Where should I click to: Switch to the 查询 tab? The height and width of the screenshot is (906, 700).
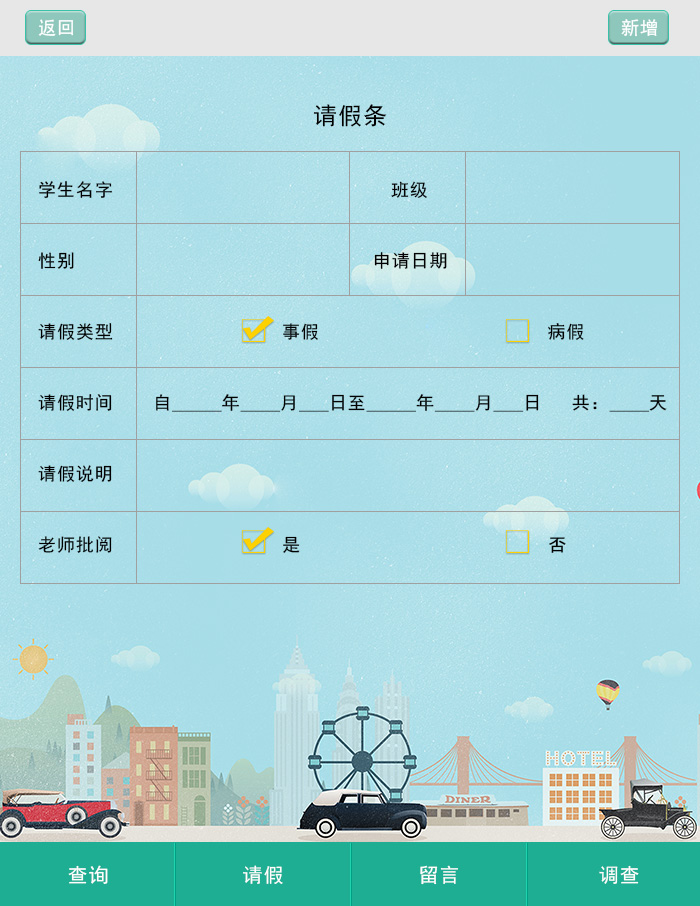88,875
